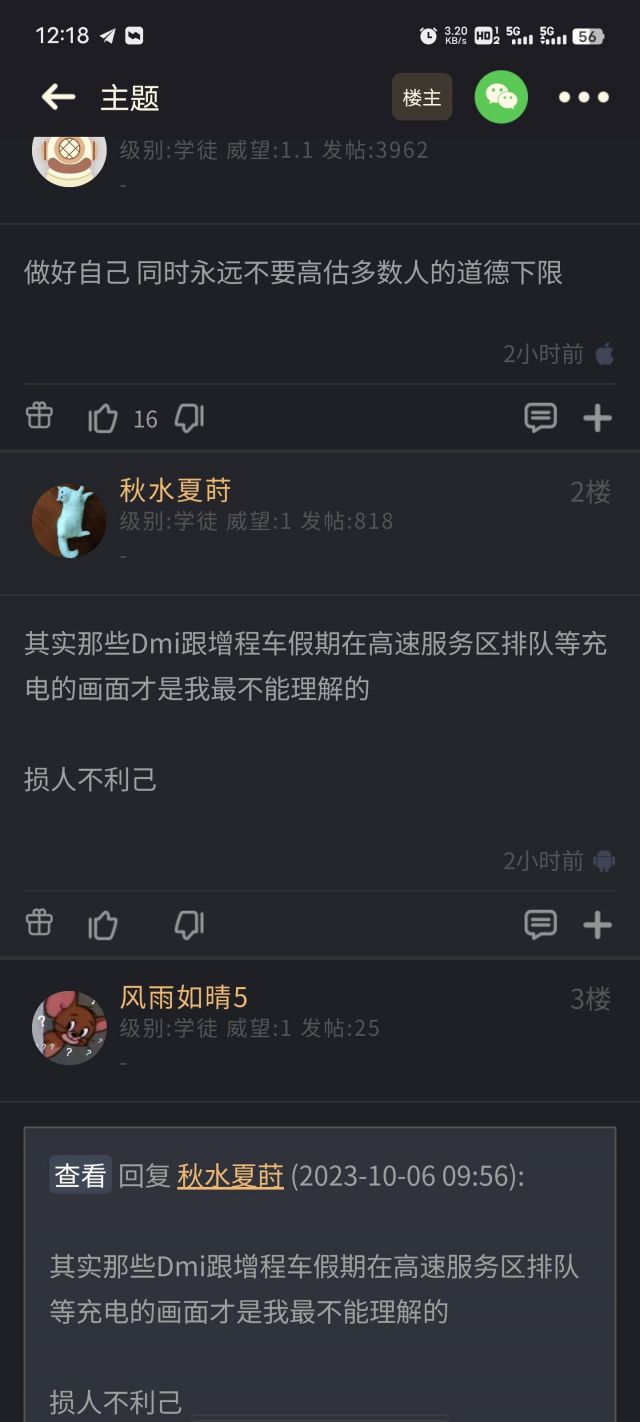
Task: Upvote the post with 16 likes
Action: 103,418
